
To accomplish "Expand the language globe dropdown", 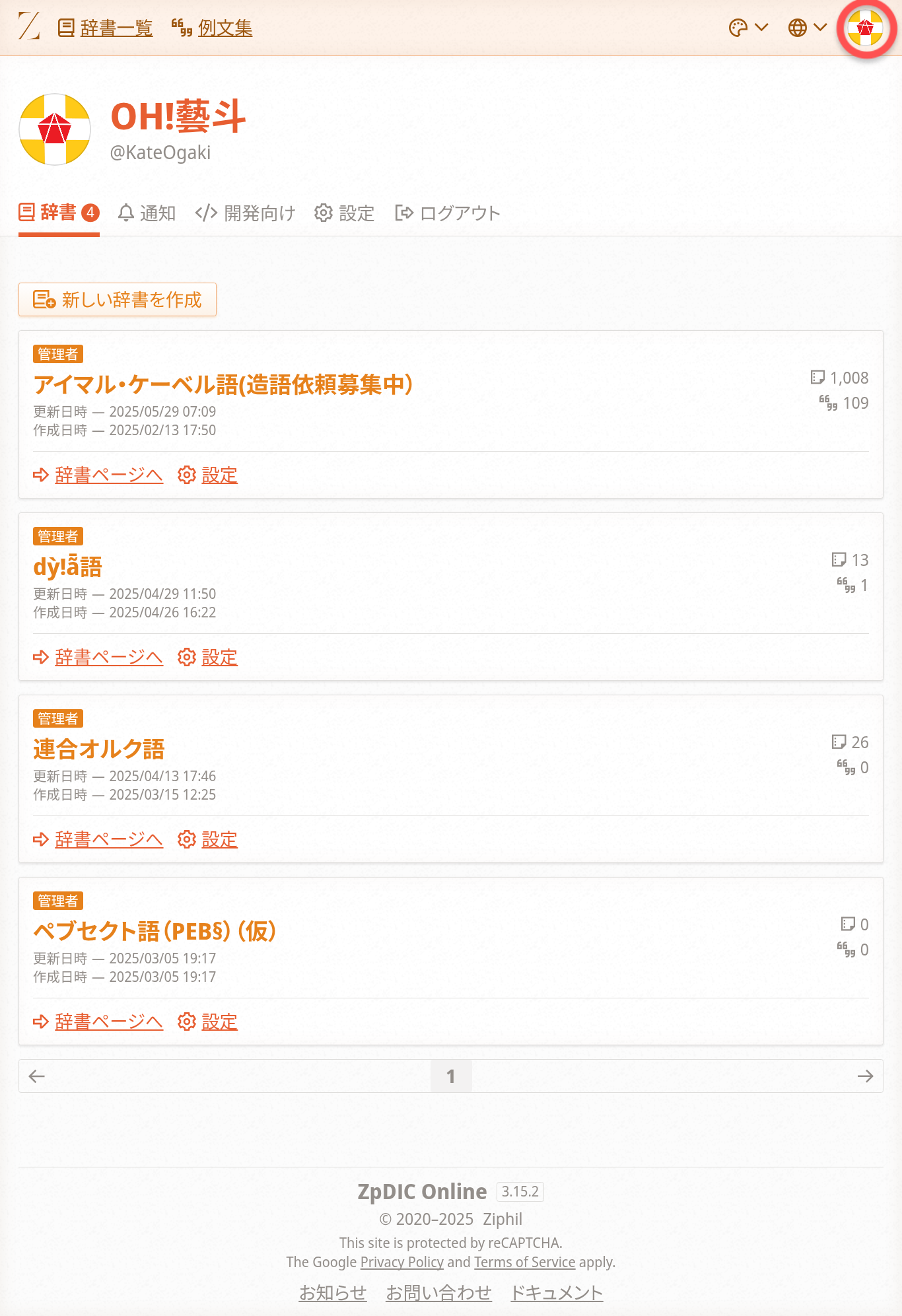I will 807,28.
